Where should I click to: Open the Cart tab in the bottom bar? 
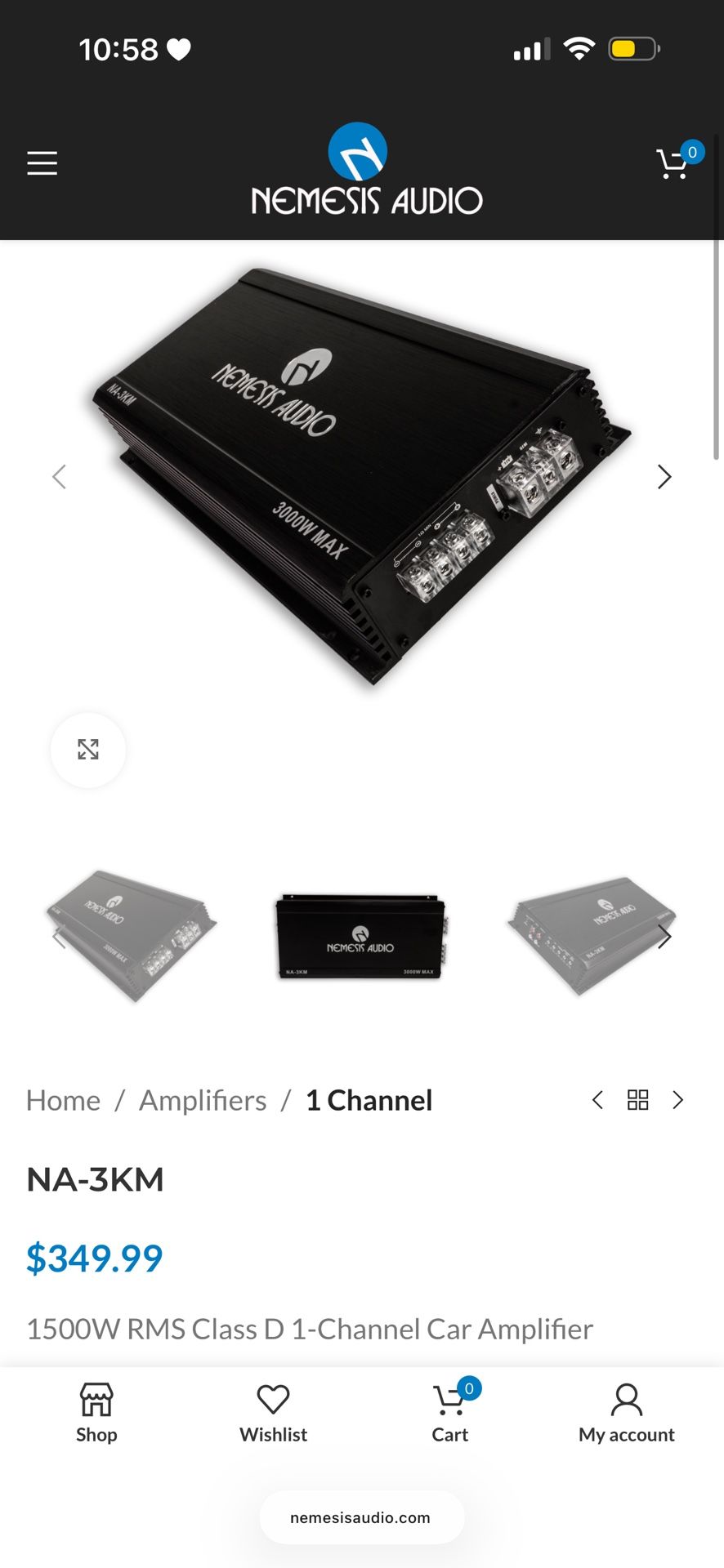450,1414
